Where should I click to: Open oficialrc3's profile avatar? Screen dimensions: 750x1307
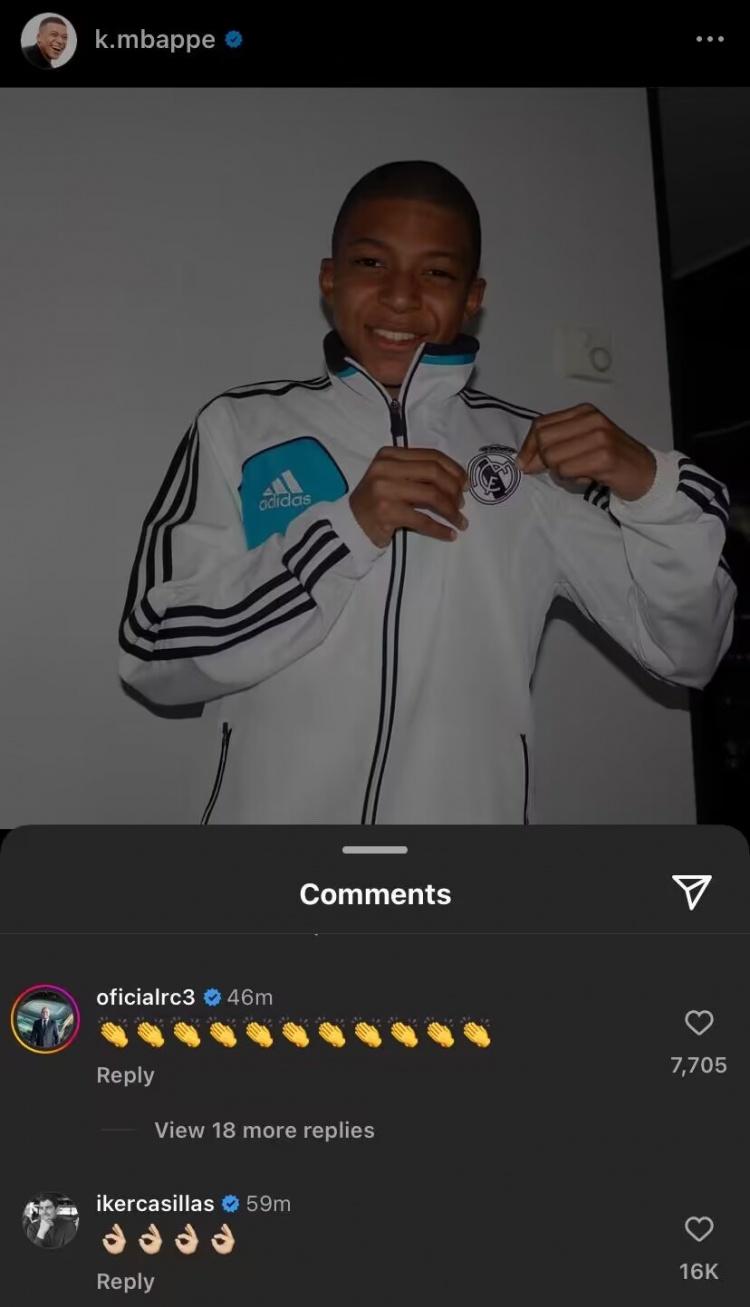[45, 1019]
